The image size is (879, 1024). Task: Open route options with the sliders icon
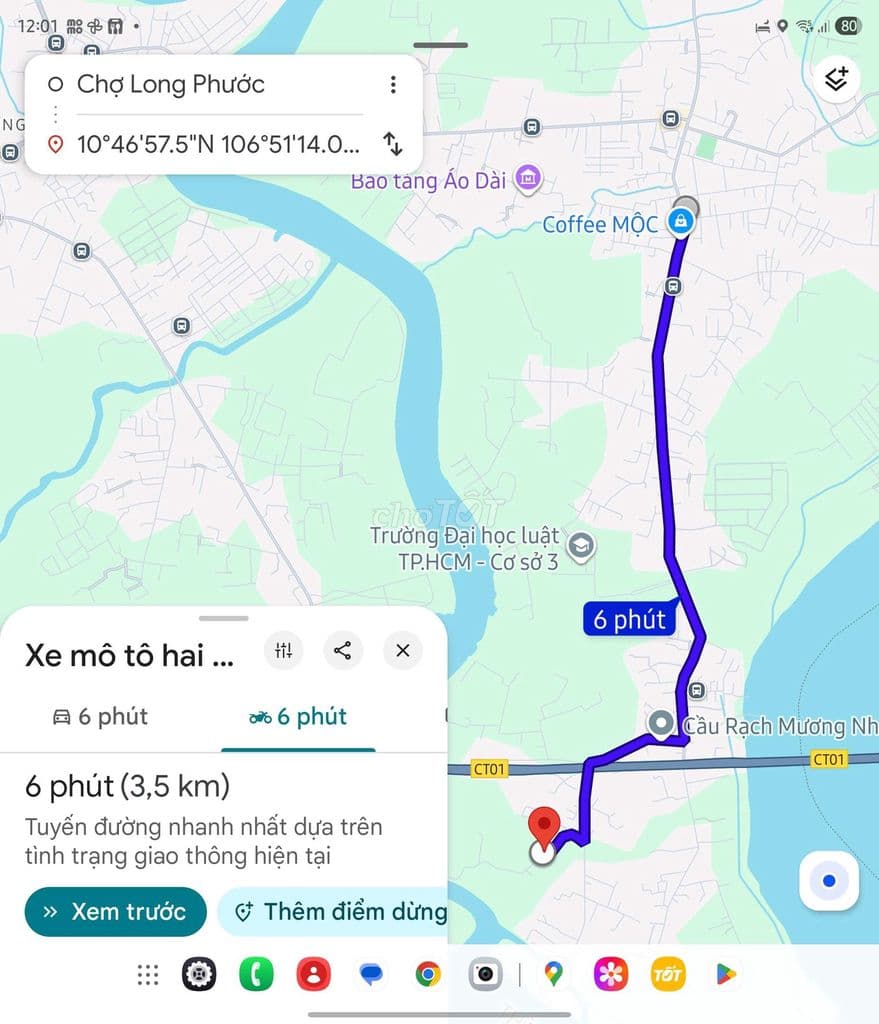point(284,651)
